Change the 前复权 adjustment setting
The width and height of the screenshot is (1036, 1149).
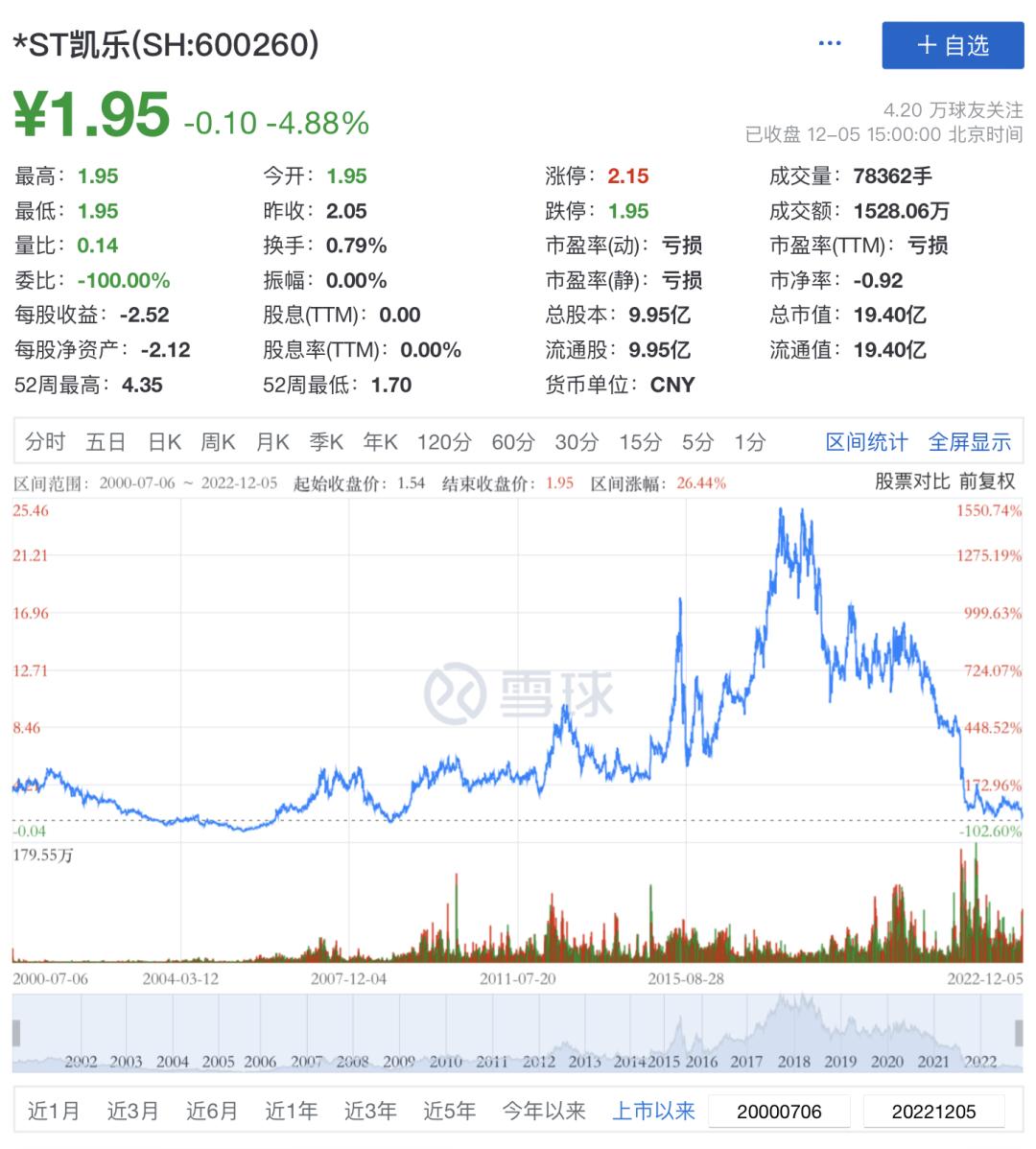[987, 481]
